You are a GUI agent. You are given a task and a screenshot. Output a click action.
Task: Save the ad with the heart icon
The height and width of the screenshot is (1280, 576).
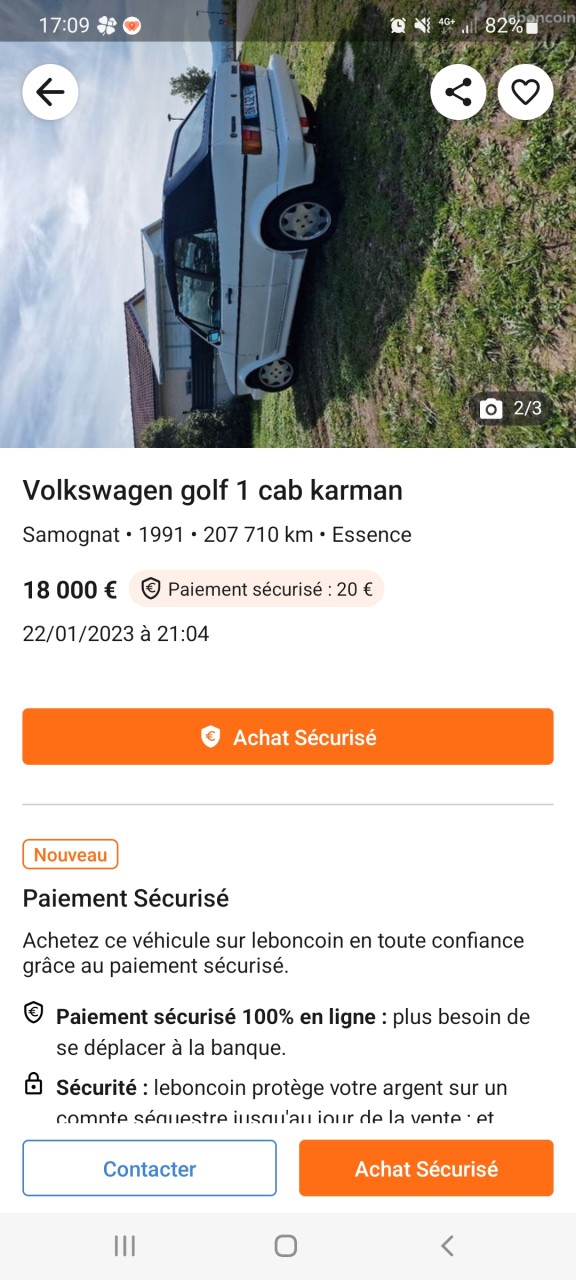(525, 92)
